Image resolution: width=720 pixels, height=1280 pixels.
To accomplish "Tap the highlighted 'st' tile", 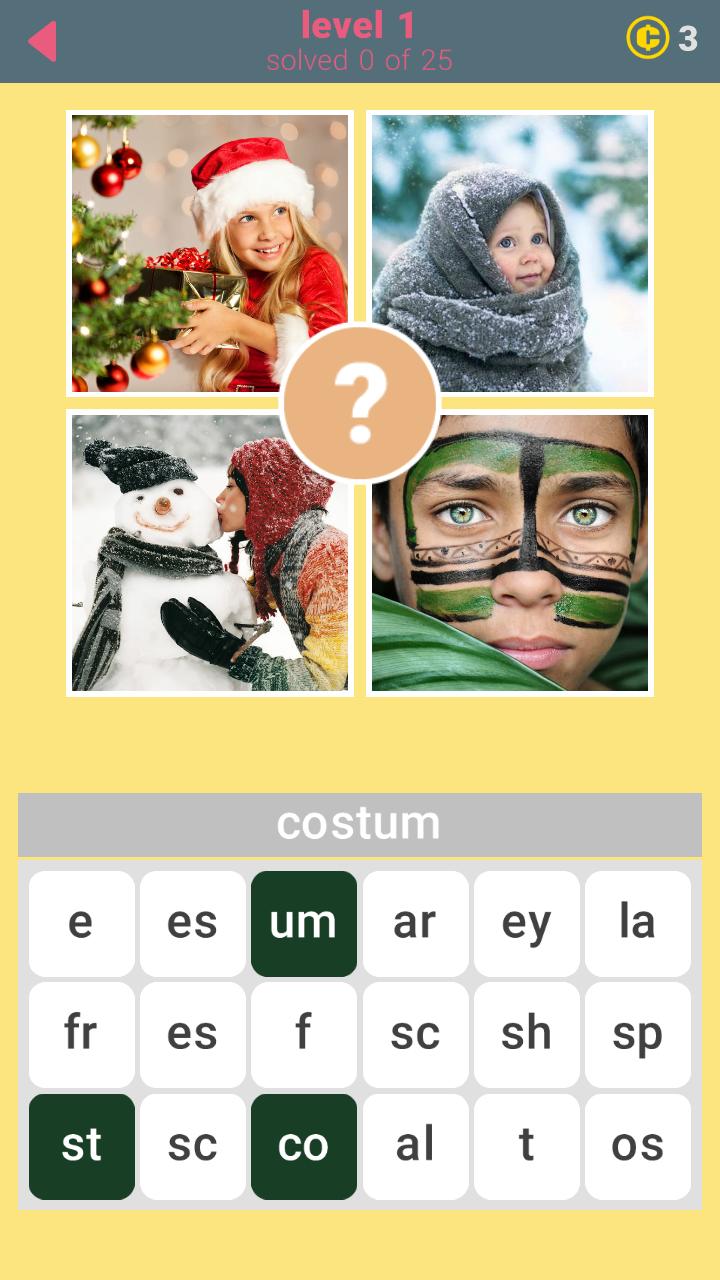I will coord(81,1146).
